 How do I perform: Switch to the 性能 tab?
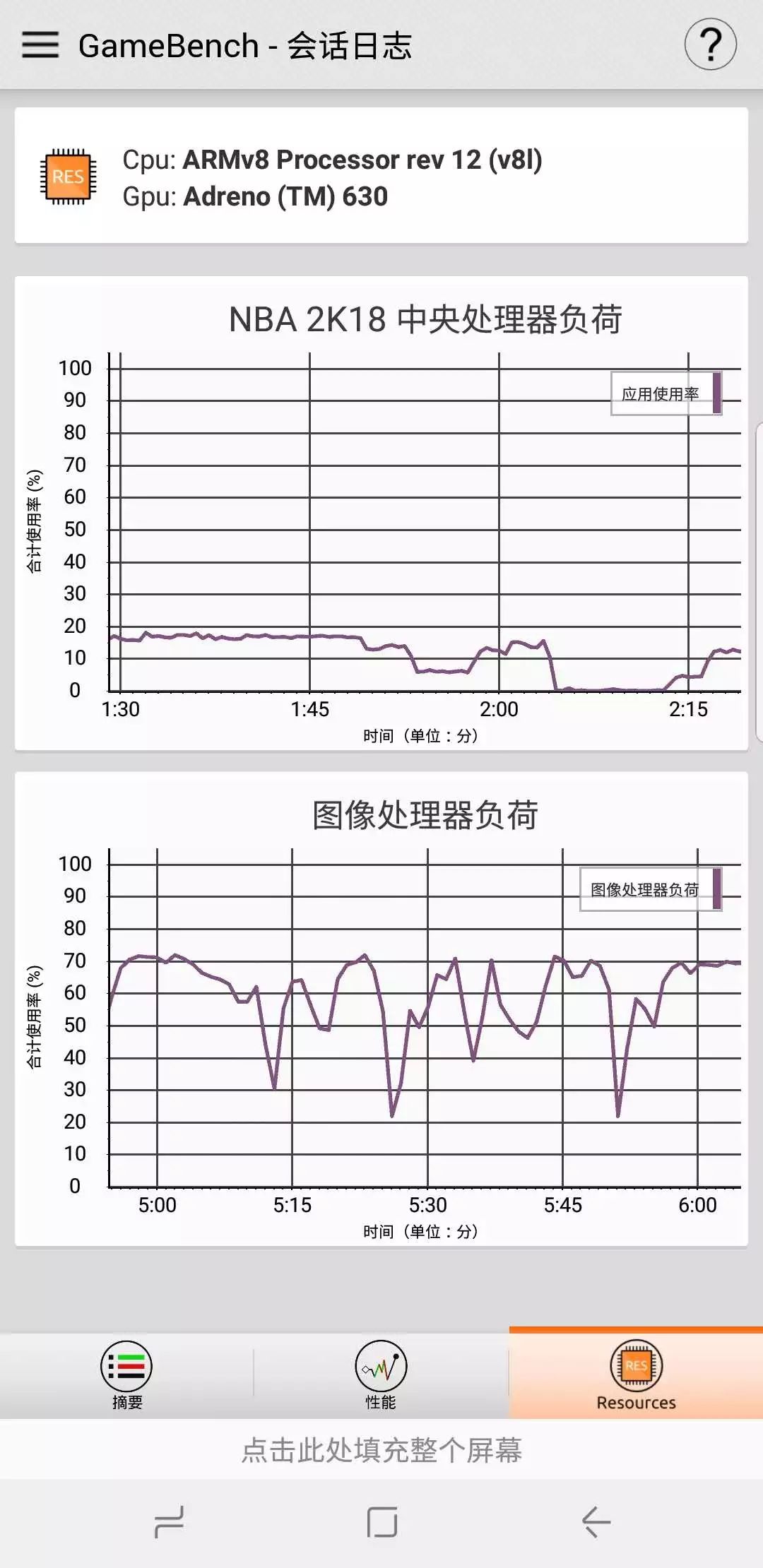[x=381, y=1374]
